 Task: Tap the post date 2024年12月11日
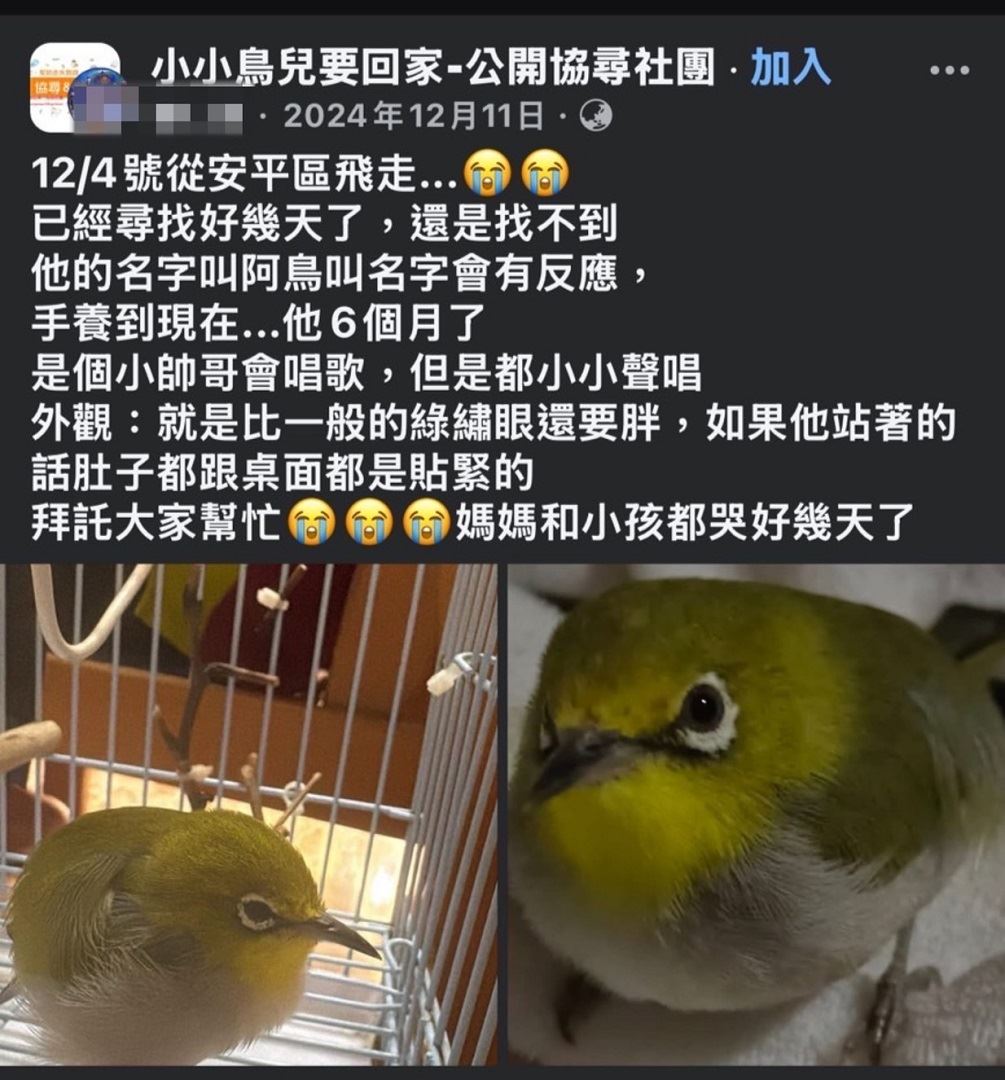tap(414, 117)
